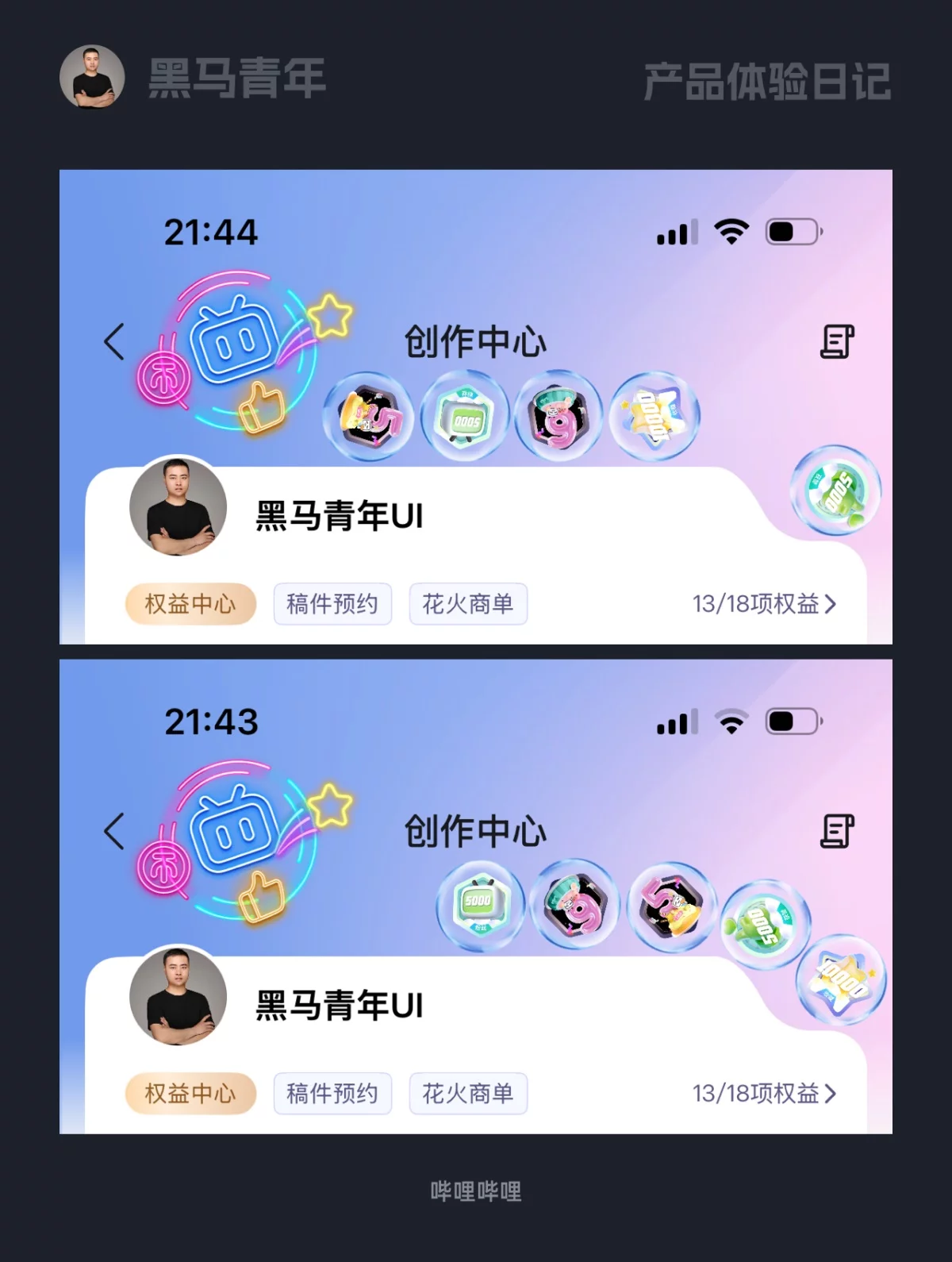Tap the Wi-Fi icon in the status bar
The width and height of the screenshot is (952, 1262).
click(x=731, y=230)
